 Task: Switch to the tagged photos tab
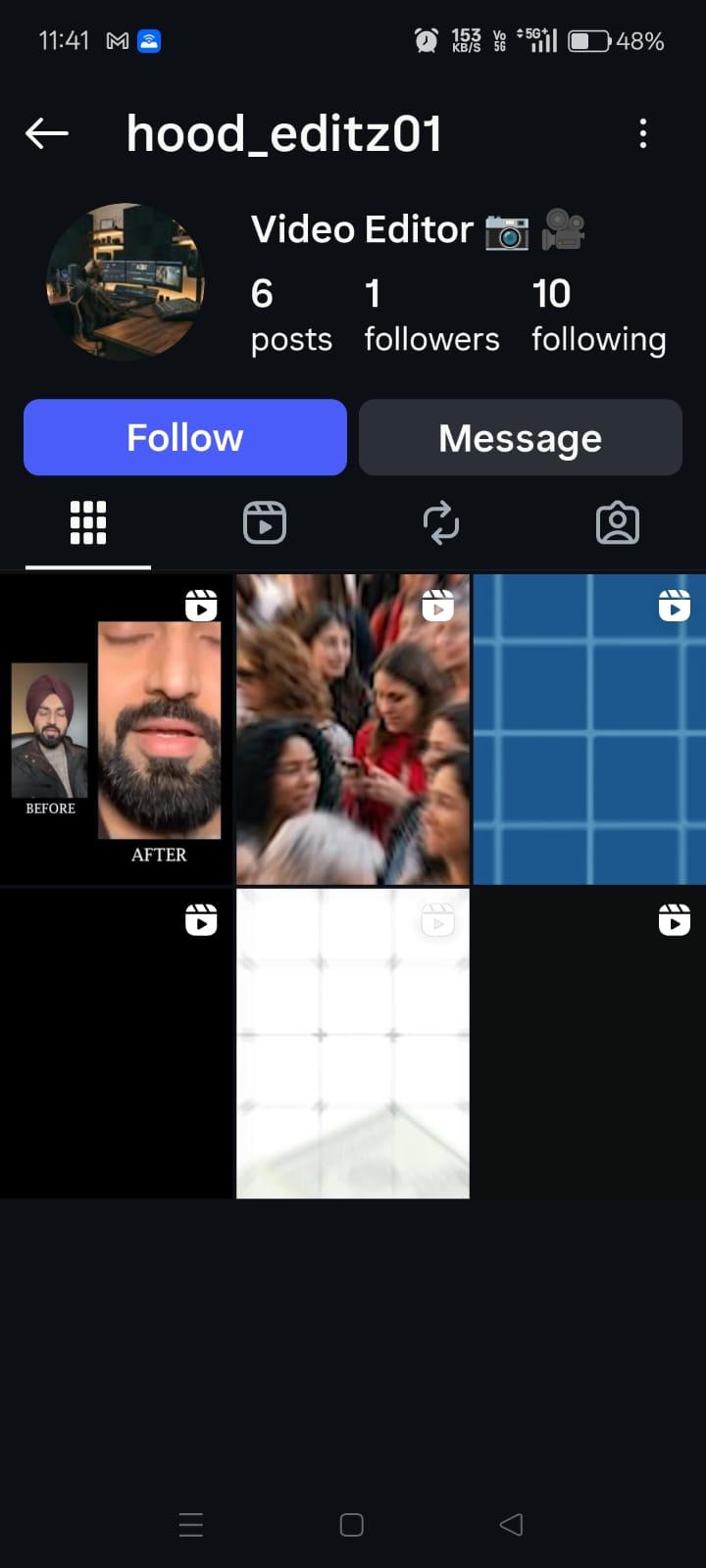[x=618, y=522]
